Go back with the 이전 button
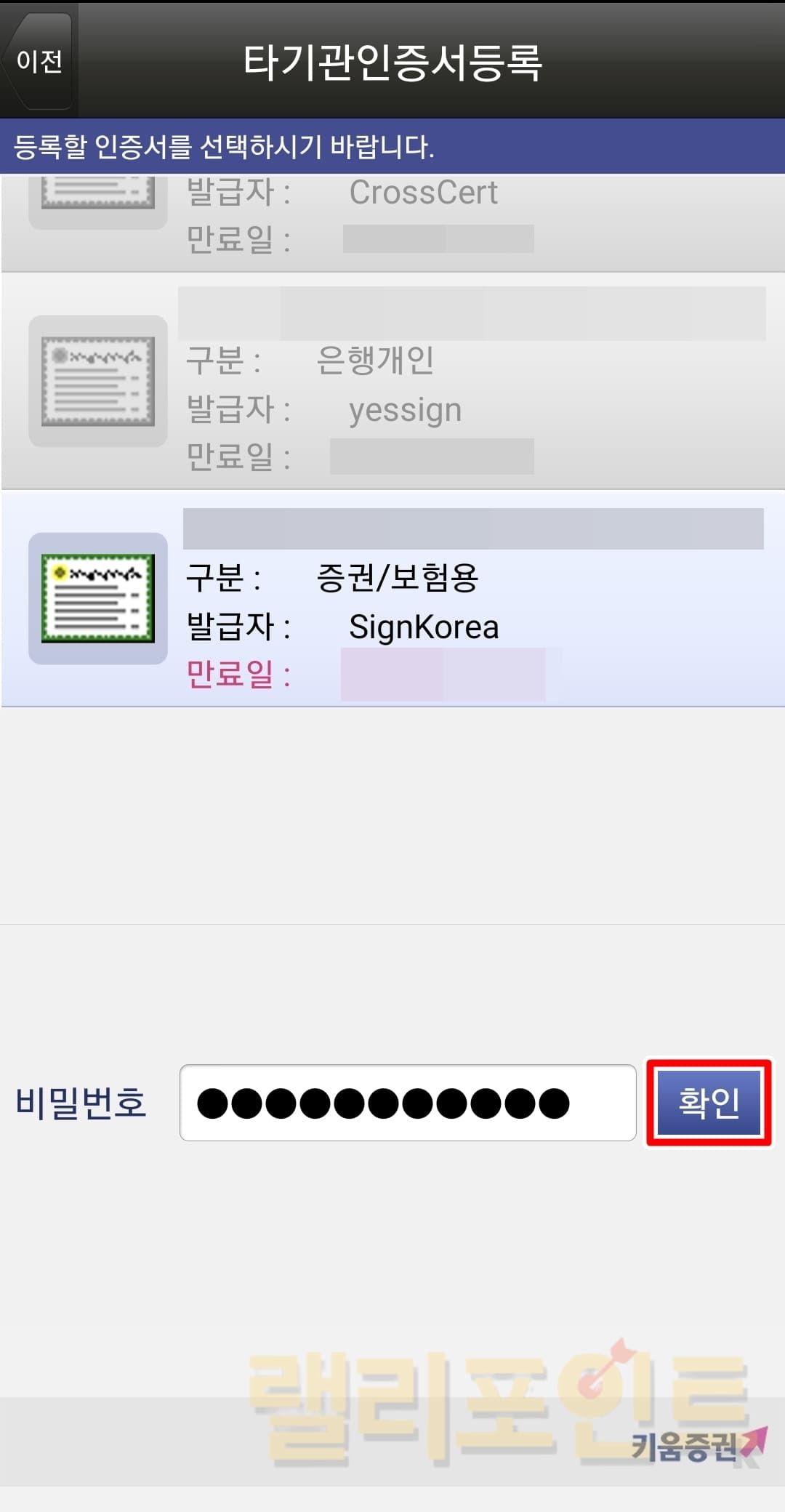785x1512 pixels. coord(39,61)
